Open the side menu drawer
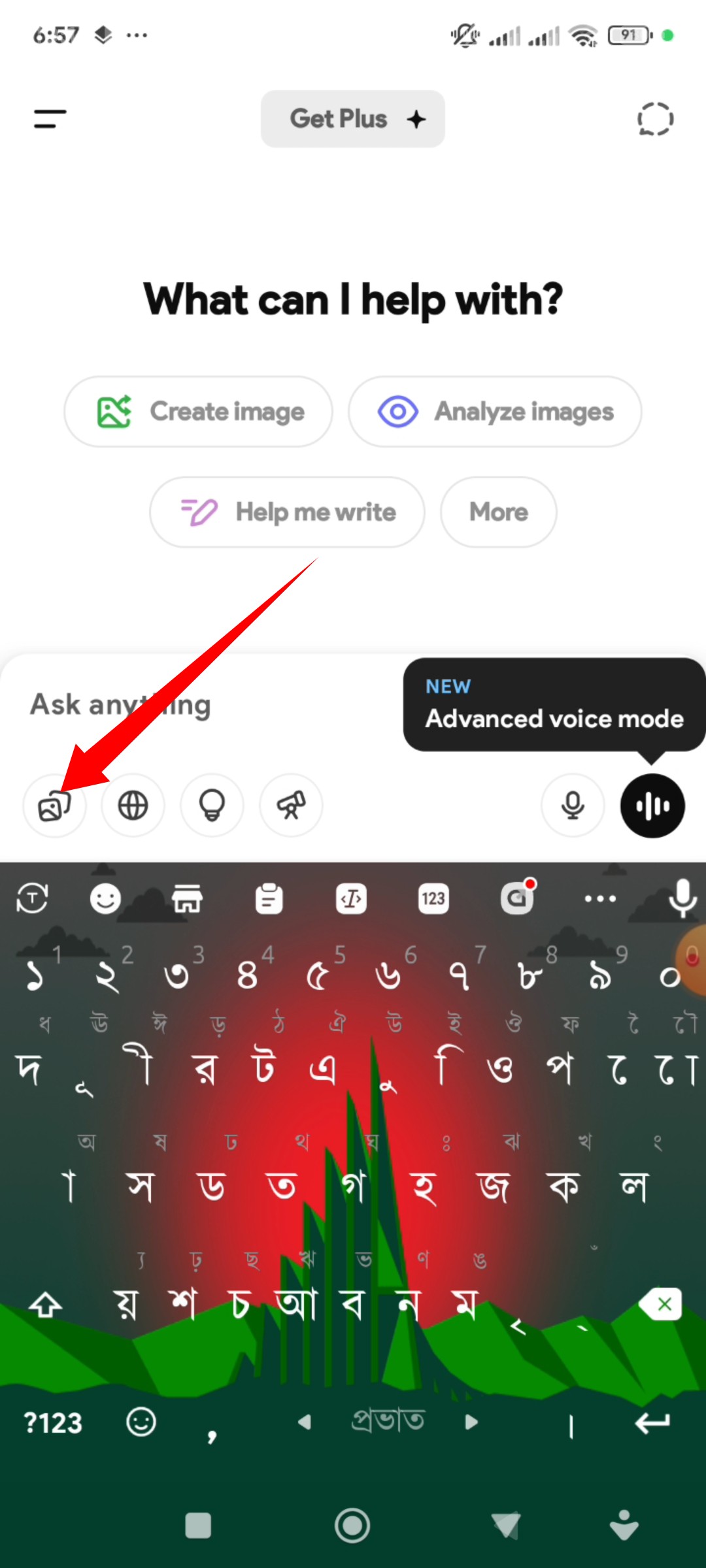 coord(50,119)
